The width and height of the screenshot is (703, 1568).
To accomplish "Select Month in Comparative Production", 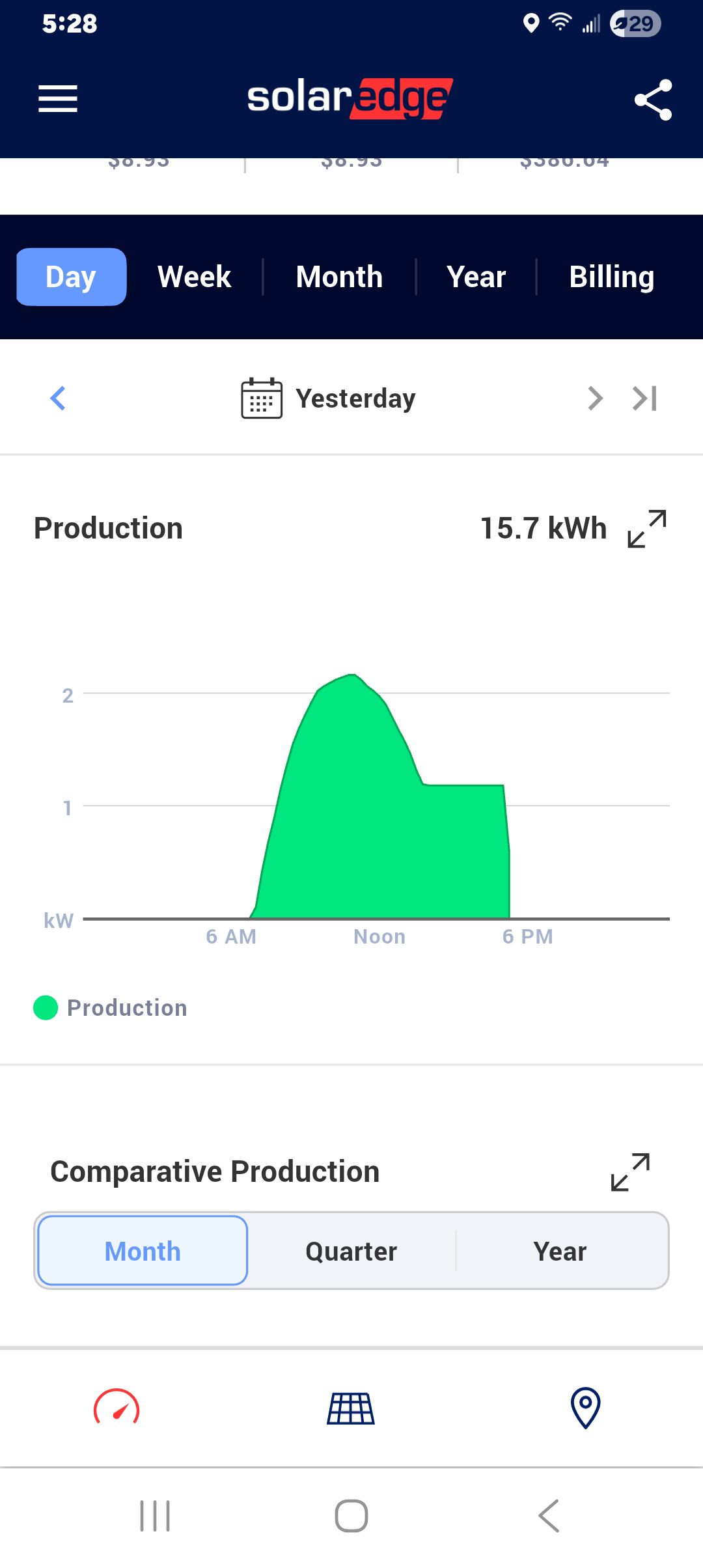I will [143, 1251].
